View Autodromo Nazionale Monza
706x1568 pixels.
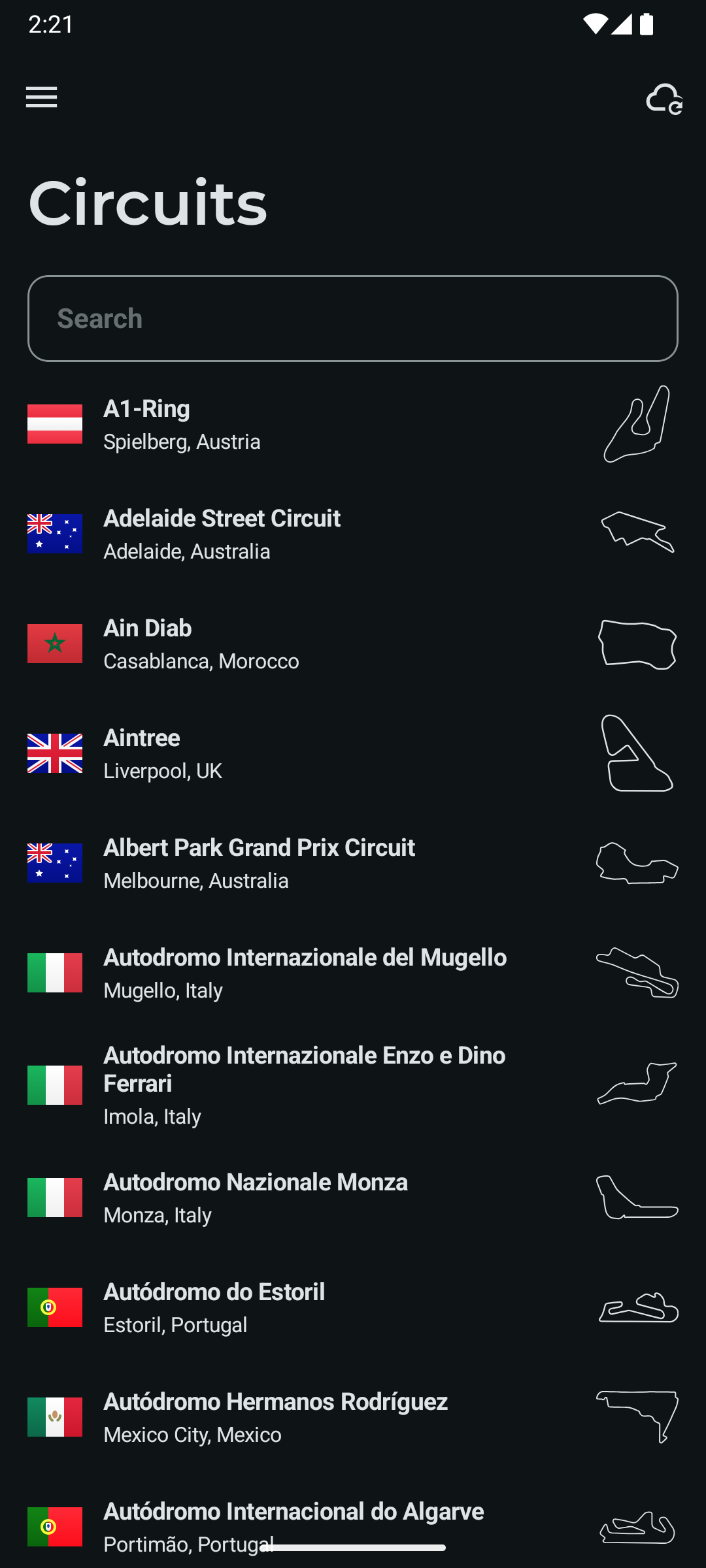pyautogui.click(x=353, y=1198)
